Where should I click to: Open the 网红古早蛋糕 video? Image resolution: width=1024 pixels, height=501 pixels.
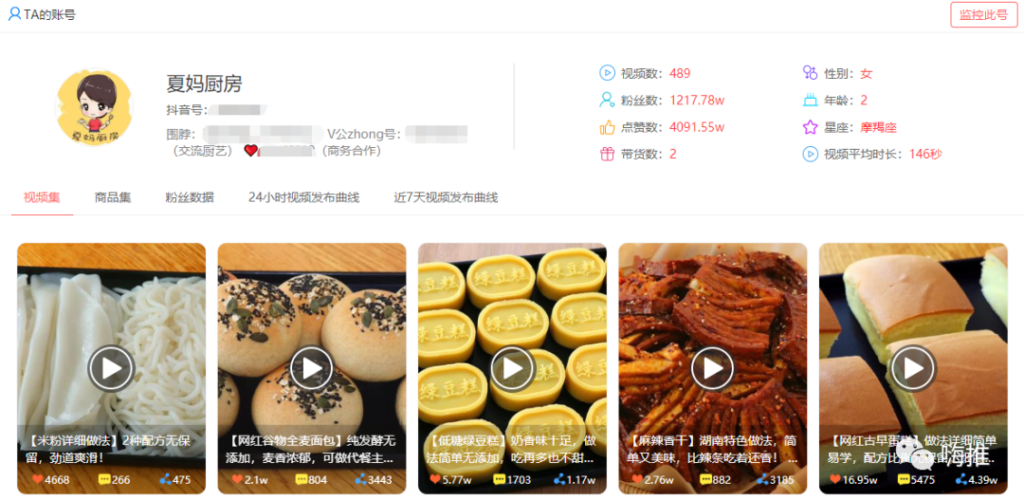click(912, 368)
